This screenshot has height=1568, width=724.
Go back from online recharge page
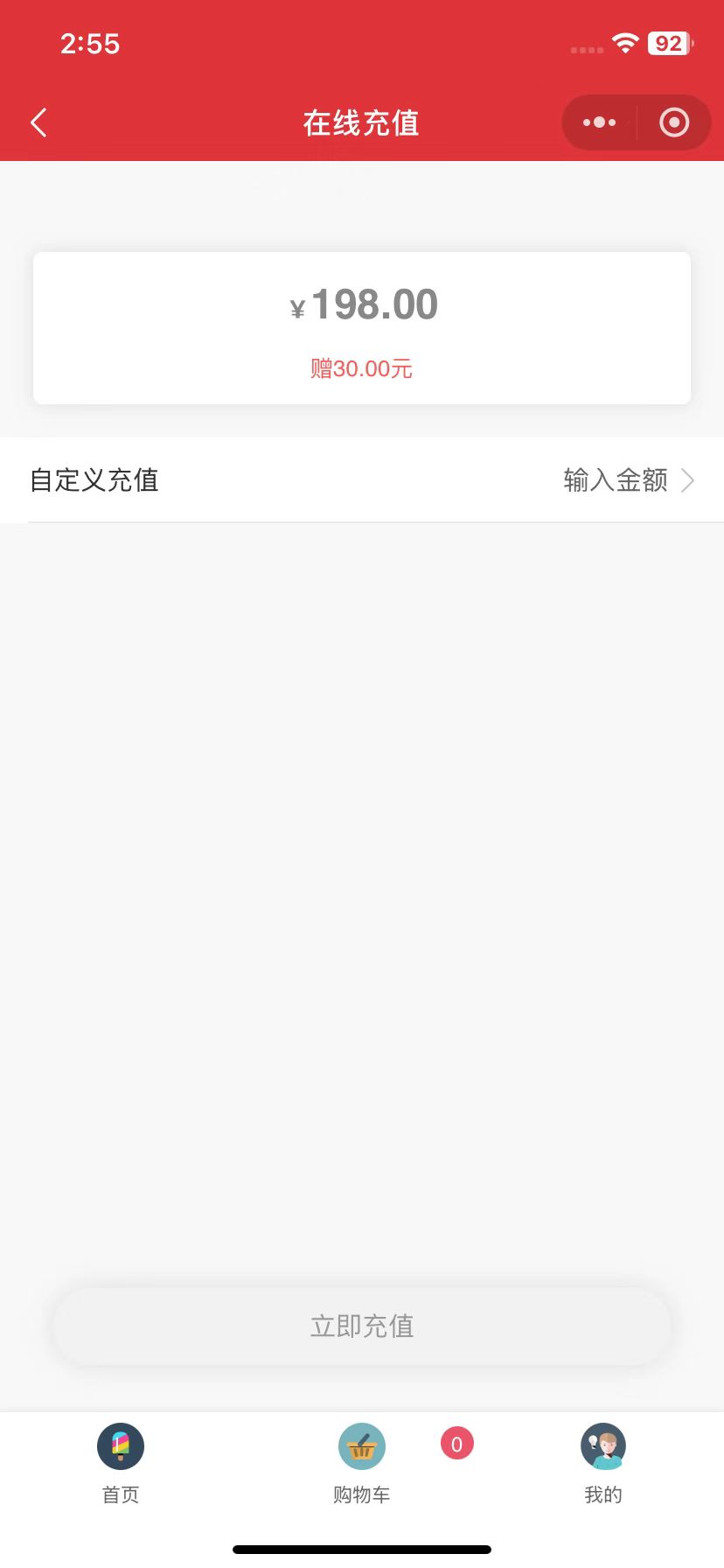38,122
